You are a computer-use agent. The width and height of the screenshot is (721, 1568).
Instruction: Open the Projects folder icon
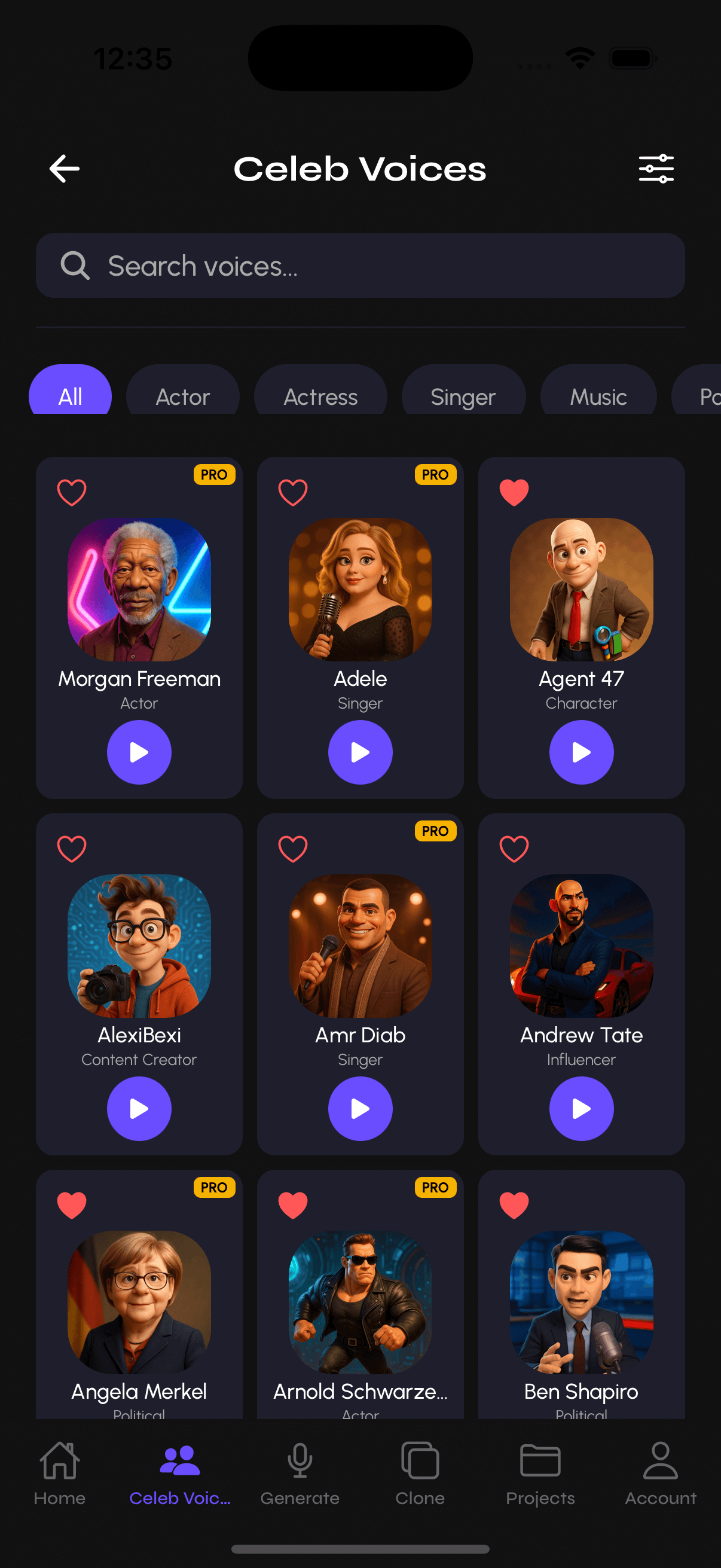click(x=540, y=1460)
